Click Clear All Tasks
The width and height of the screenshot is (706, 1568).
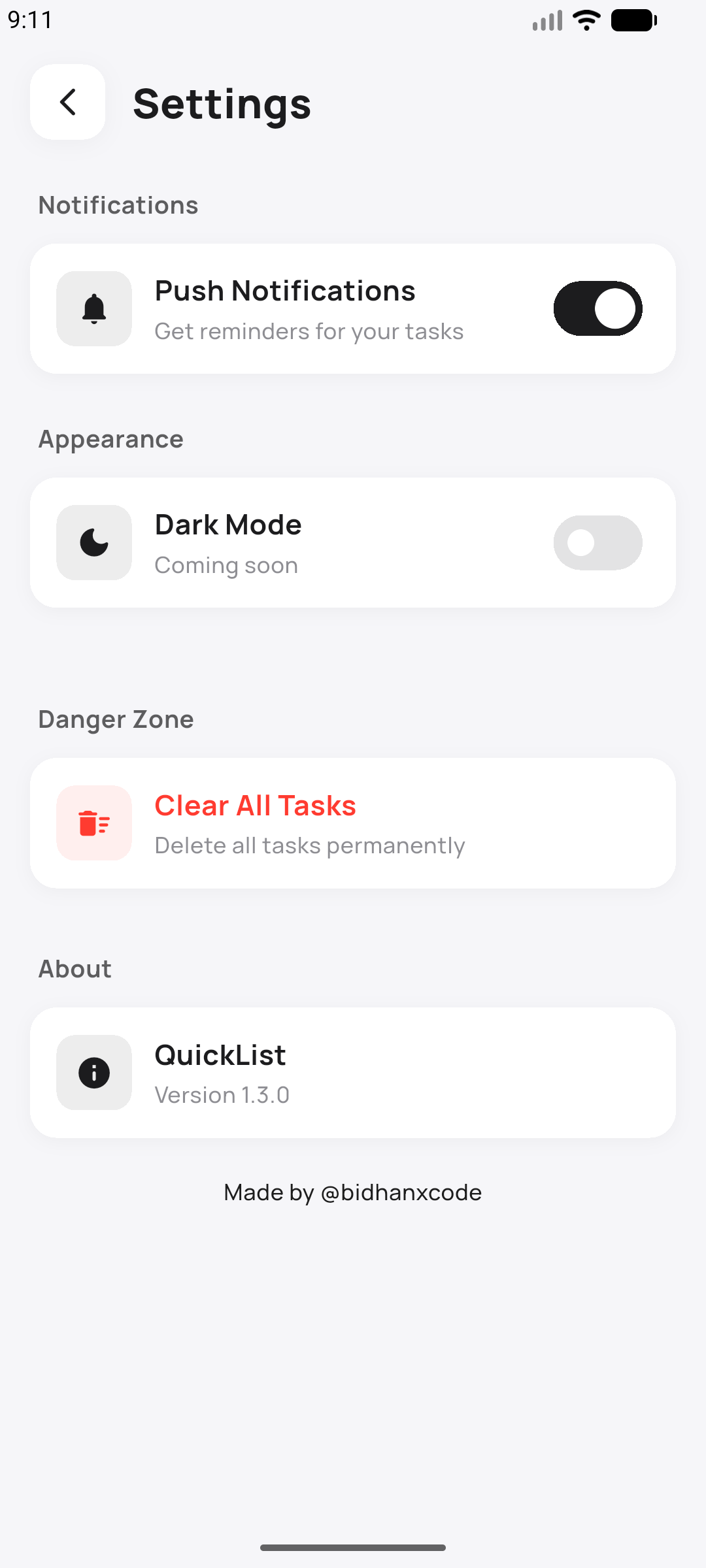(x=255, y=806)
